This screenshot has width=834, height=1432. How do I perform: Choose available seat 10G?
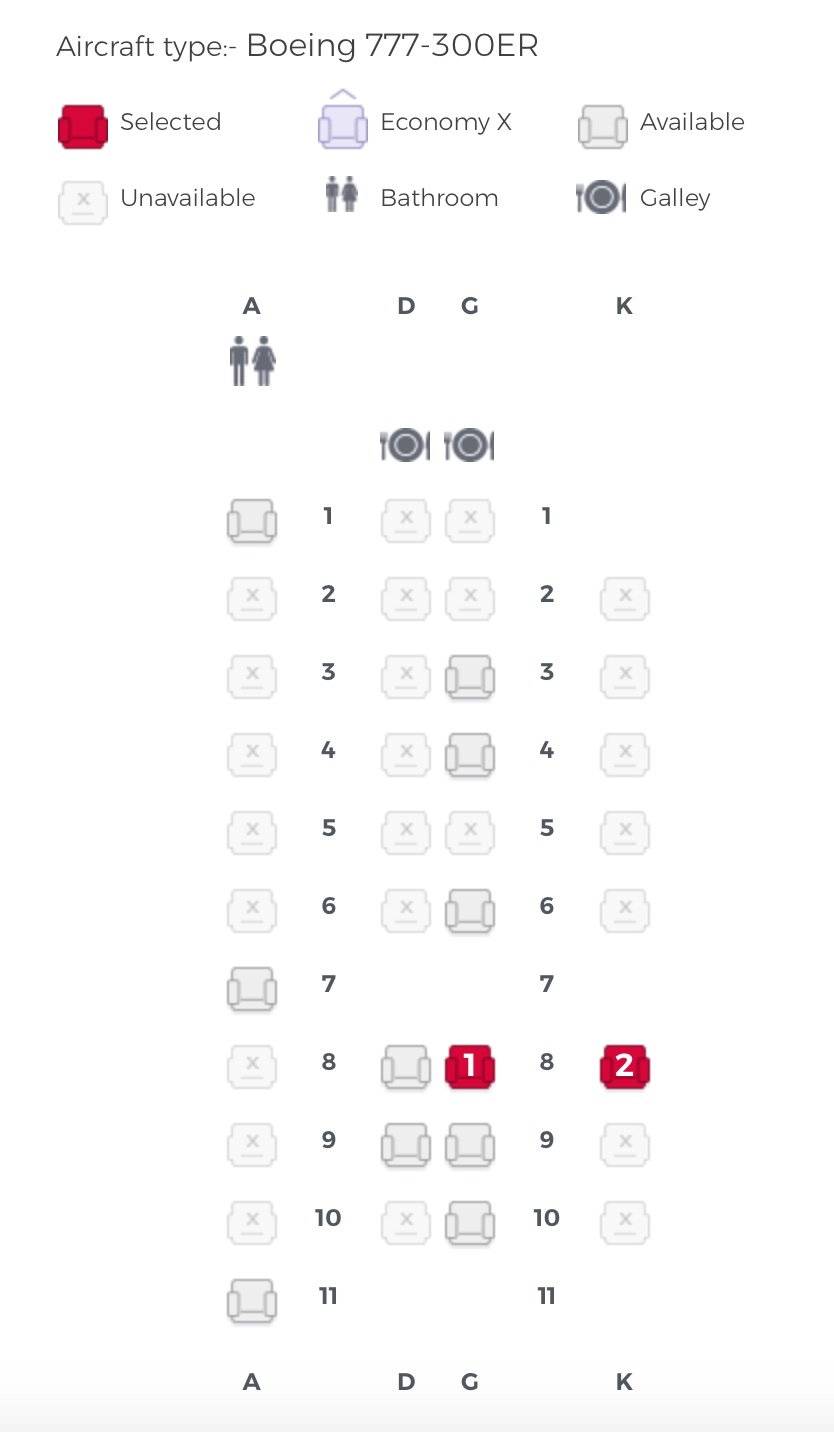coord(470,1223)
